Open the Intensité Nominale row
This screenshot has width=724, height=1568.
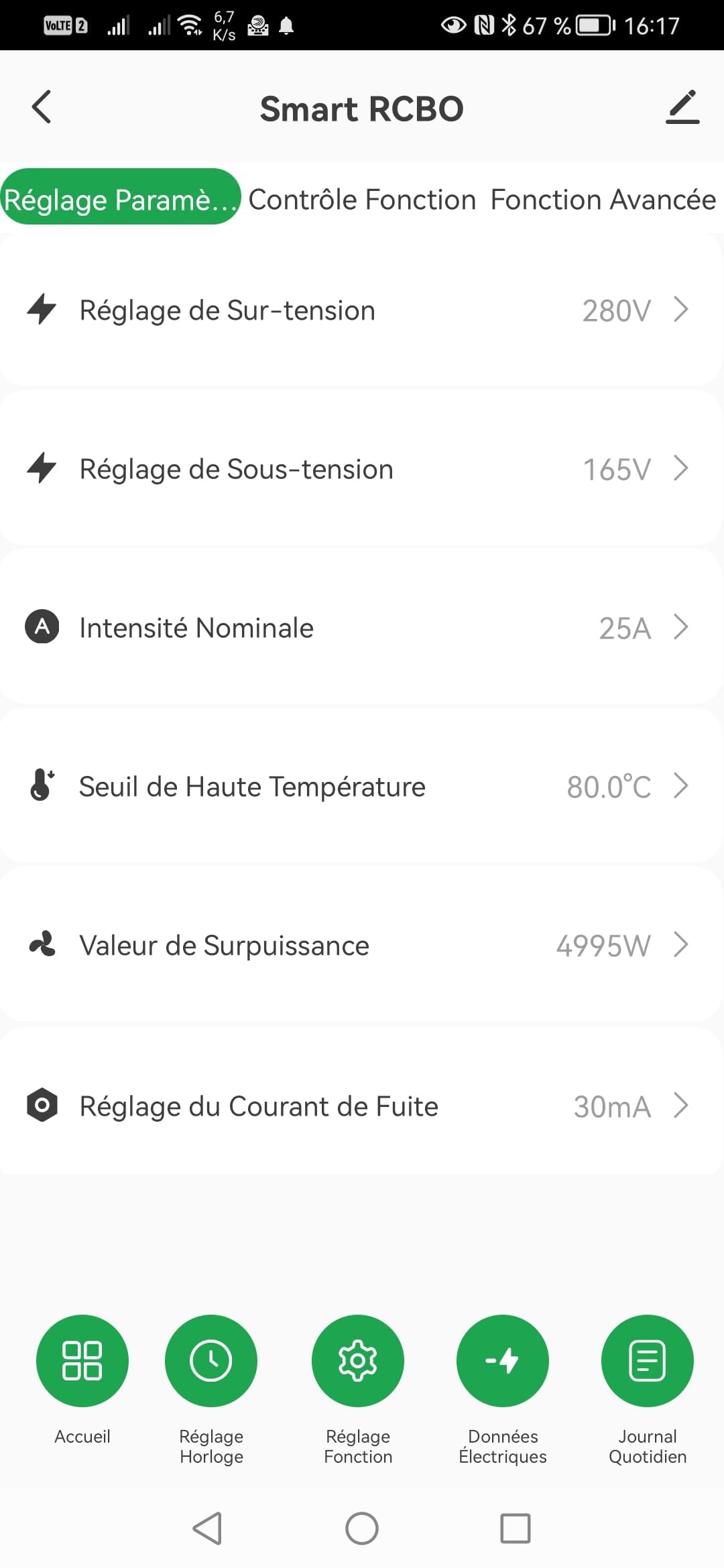point(361,628)
